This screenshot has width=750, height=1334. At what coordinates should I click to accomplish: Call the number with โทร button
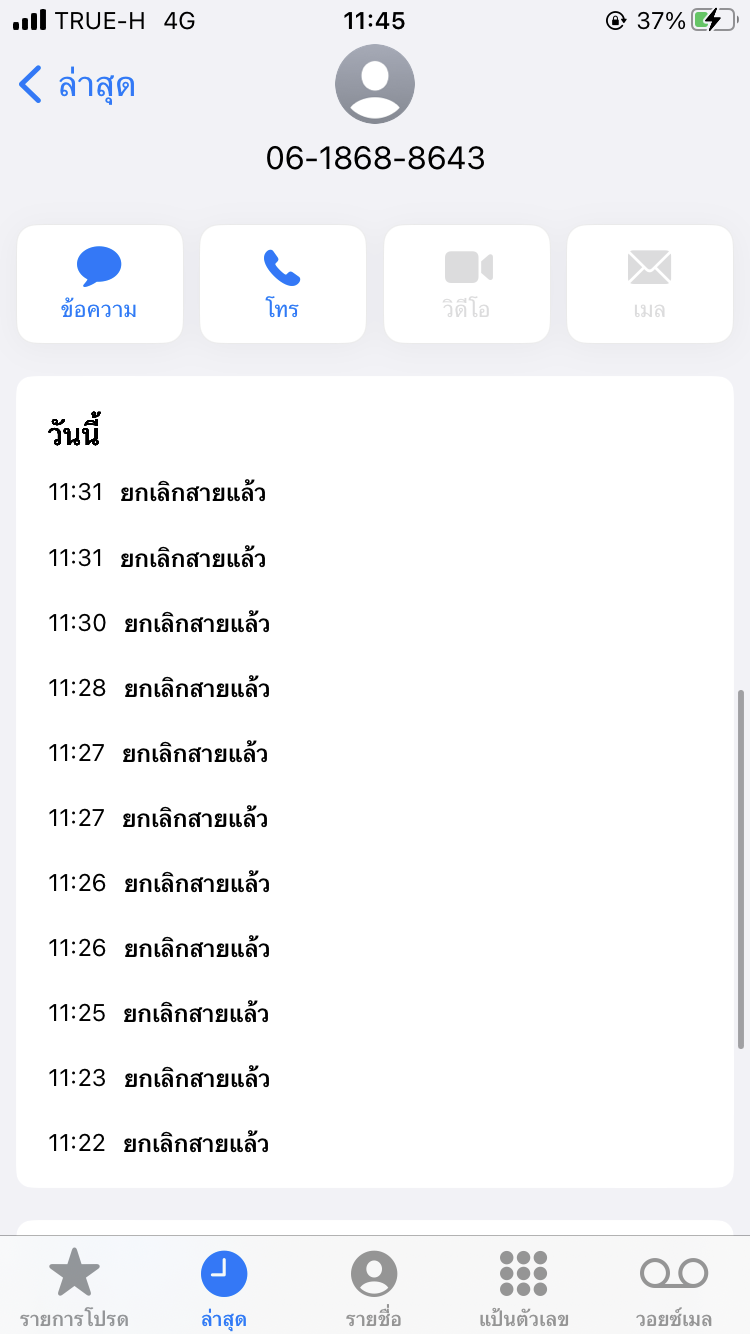(x=283, y=284)
